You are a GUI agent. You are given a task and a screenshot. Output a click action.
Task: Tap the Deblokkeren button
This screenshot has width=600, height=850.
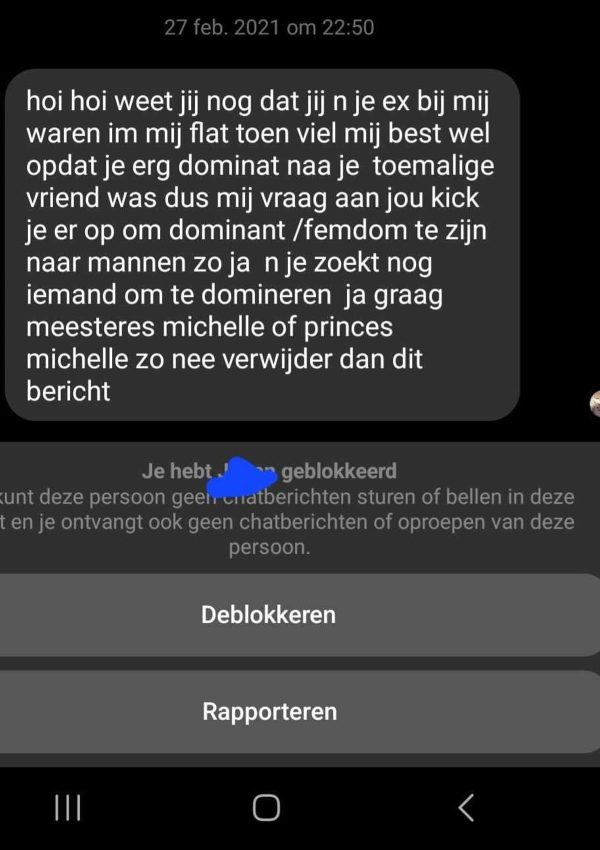point(268,614)
